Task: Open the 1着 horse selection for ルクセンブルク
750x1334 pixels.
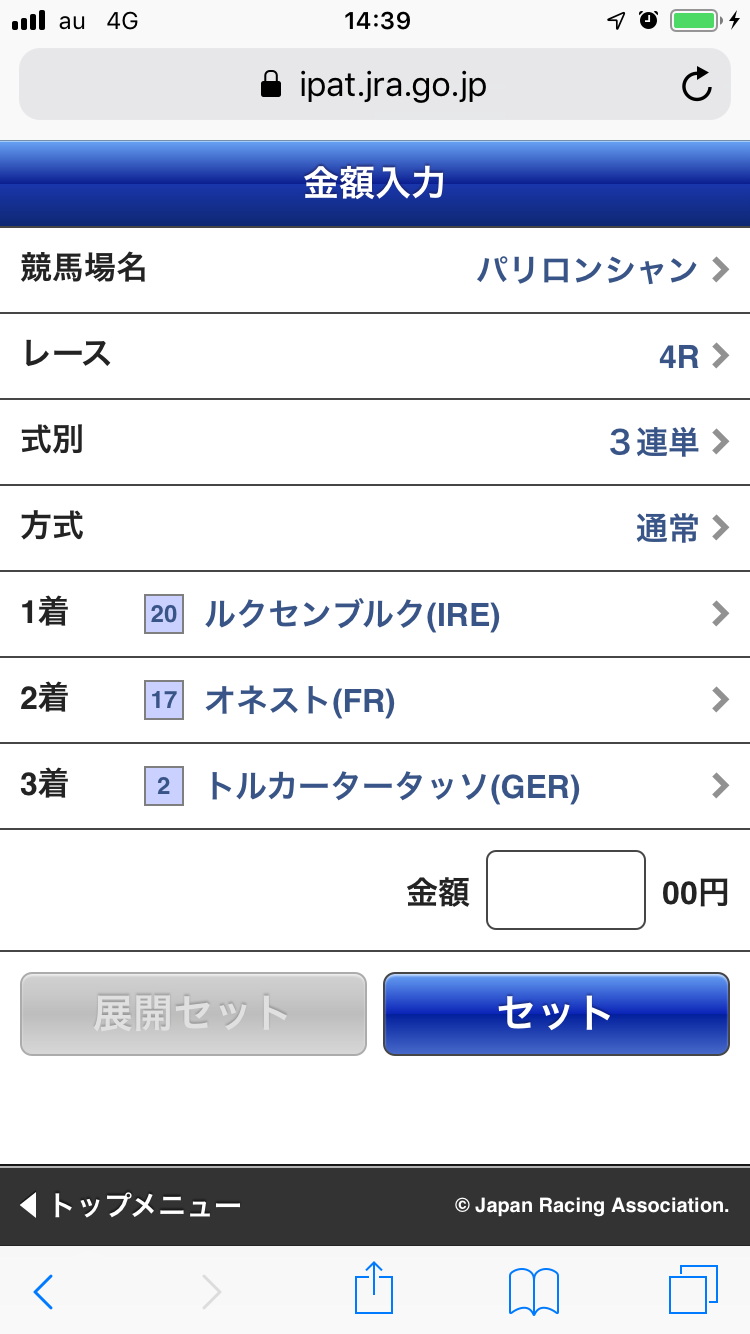Action: (x=375, y=615)
